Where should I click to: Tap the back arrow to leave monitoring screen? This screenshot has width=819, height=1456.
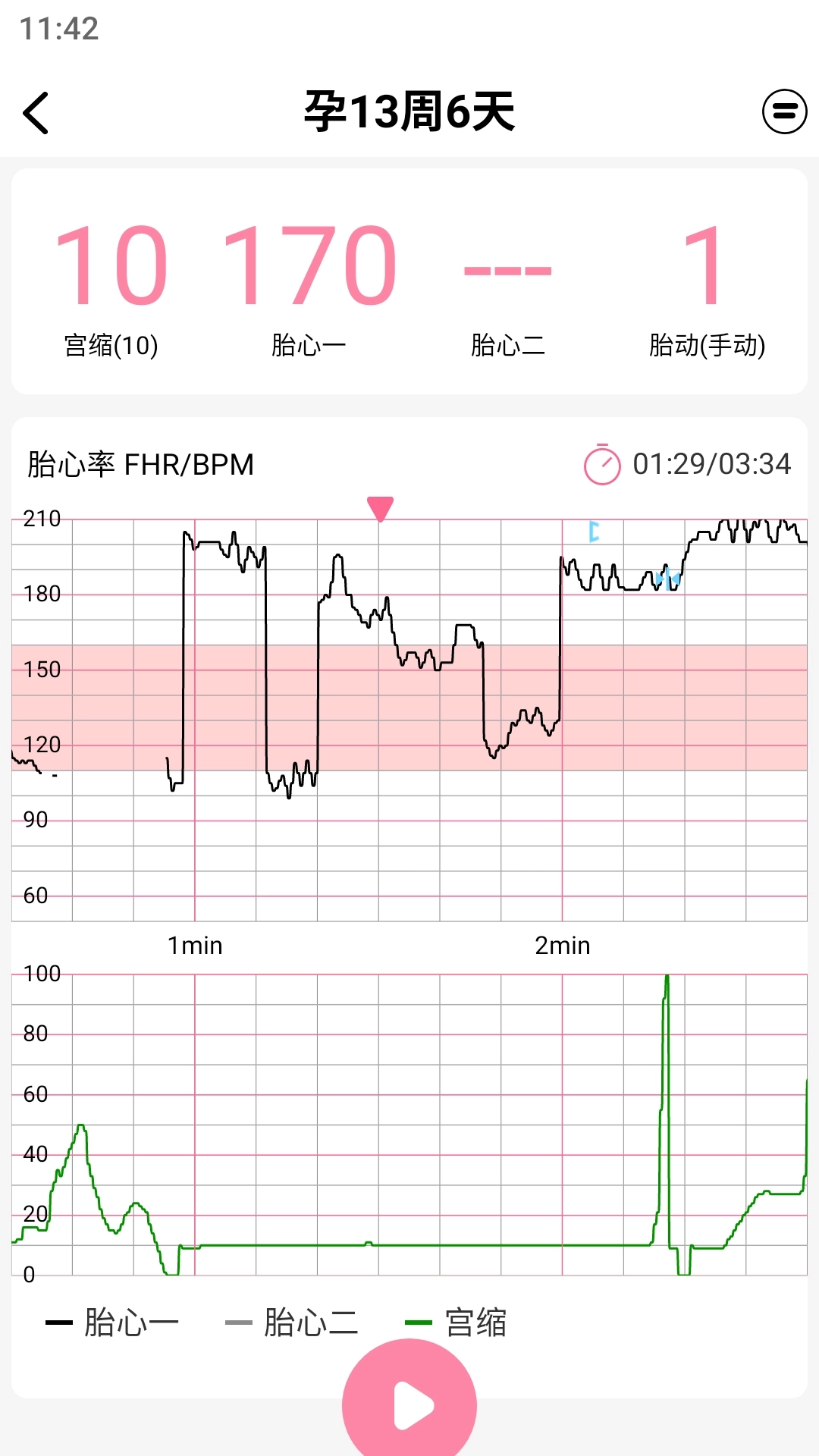tap(36, 111)
